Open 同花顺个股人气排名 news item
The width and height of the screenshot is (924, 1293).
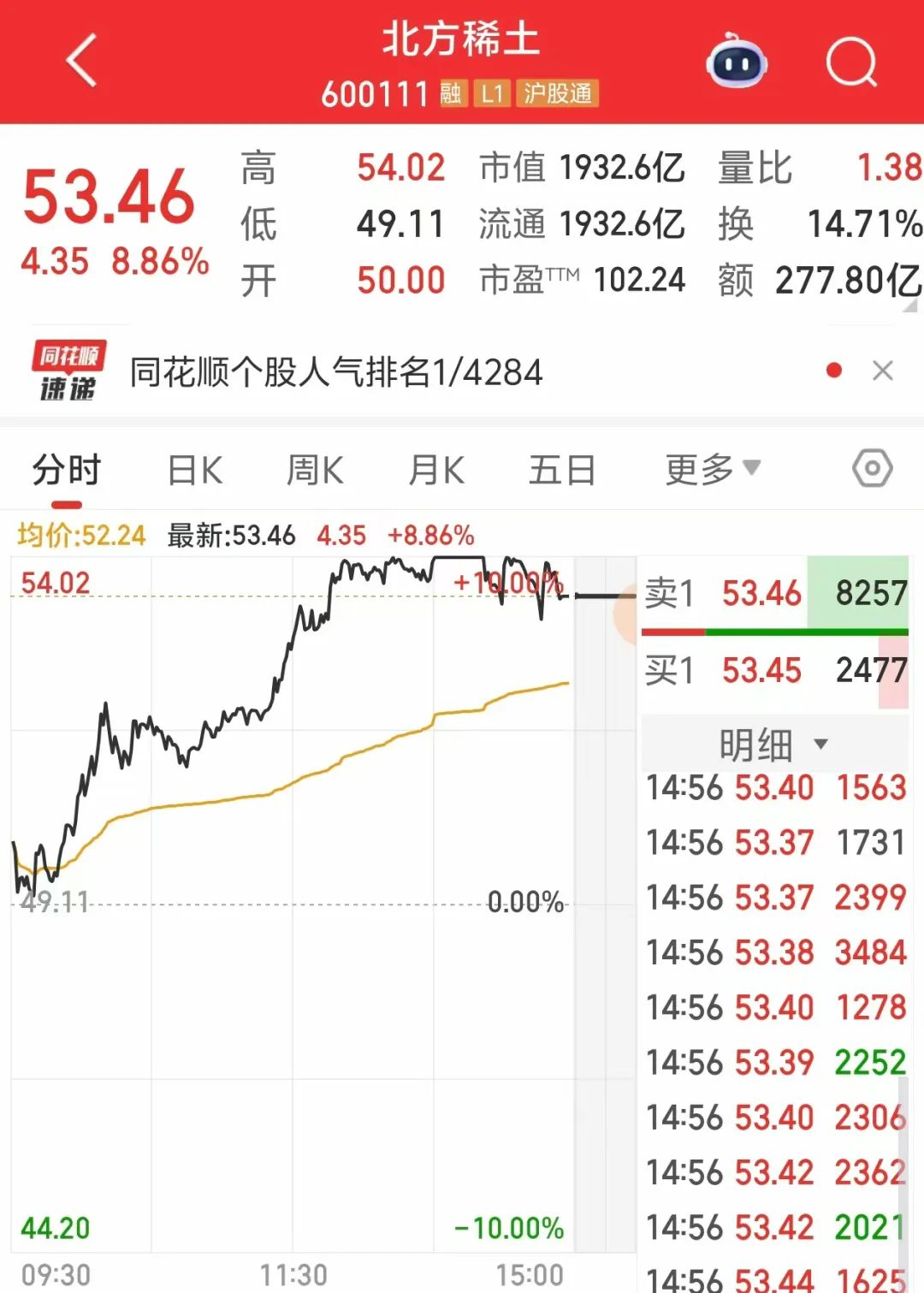pyautogui.click(x=336, y=372)
